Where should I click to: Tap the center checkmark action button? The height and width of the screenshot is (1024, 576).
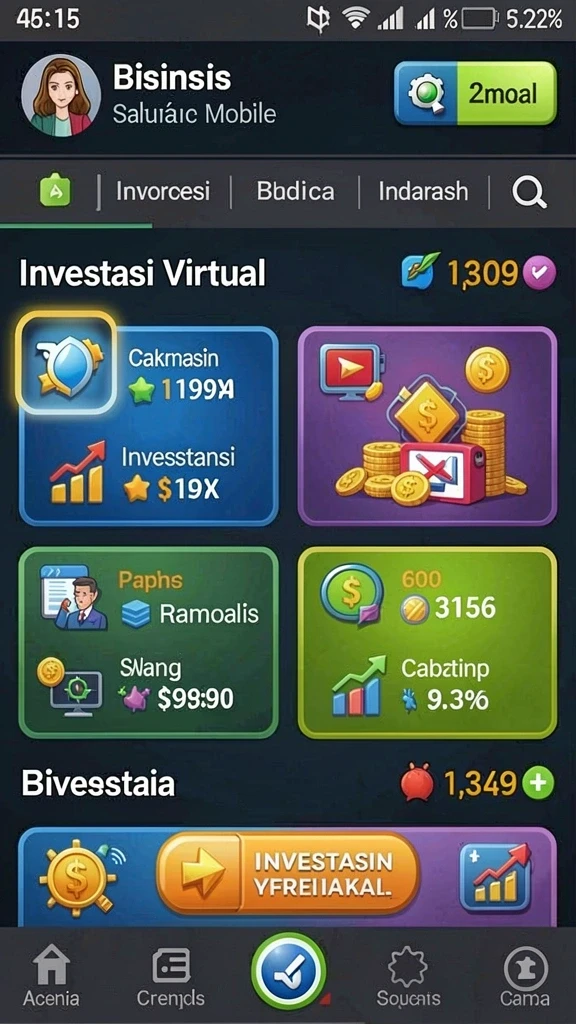(x=288, y=971)
